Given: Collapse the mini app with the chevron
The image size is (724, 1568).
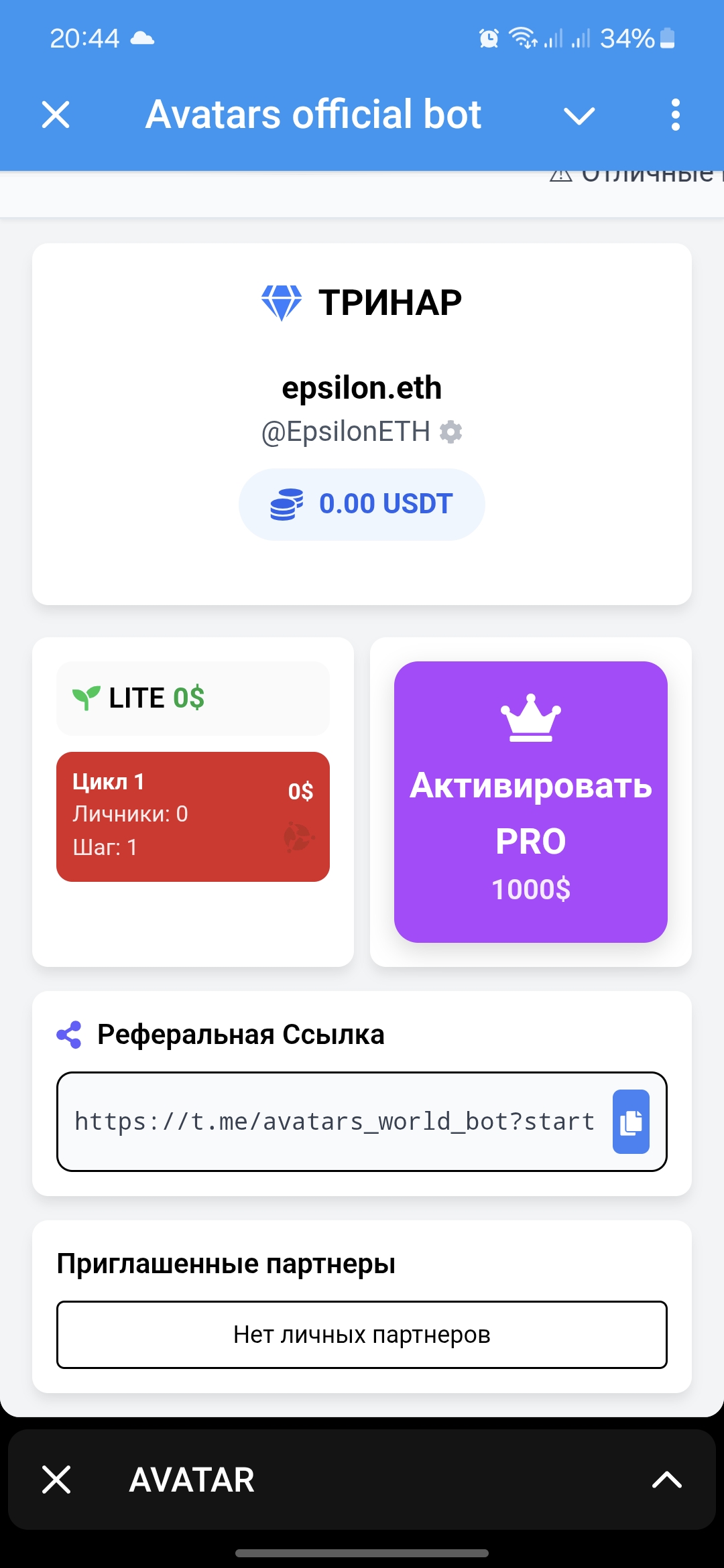Looking at the screenshot, I should [579, 116].
